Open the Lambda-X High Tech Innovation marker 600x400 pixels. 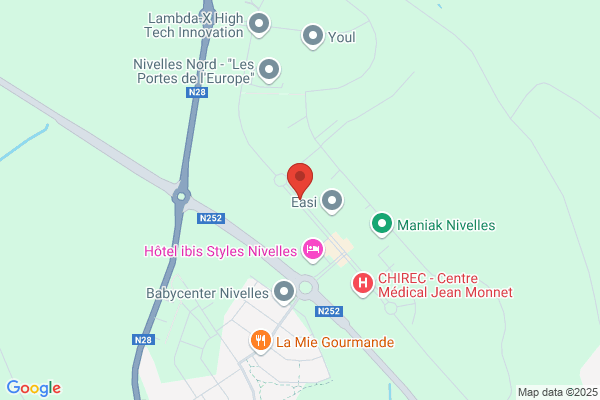(259, 24)
